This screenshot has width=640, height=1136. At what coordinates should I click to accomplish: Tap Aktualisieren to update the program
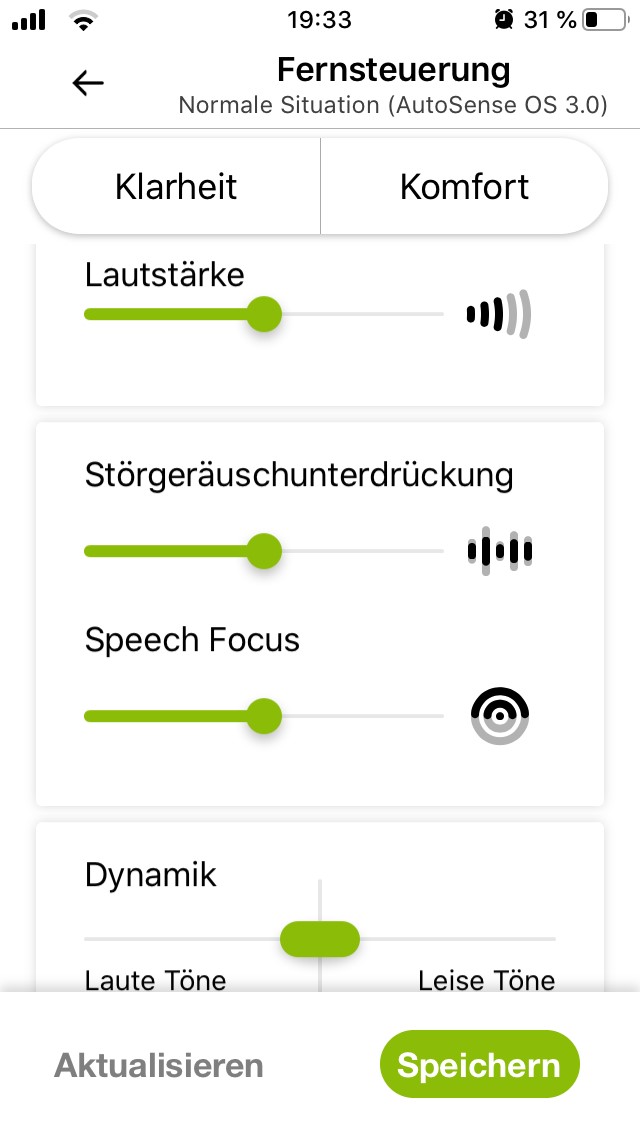point(159,1065)
